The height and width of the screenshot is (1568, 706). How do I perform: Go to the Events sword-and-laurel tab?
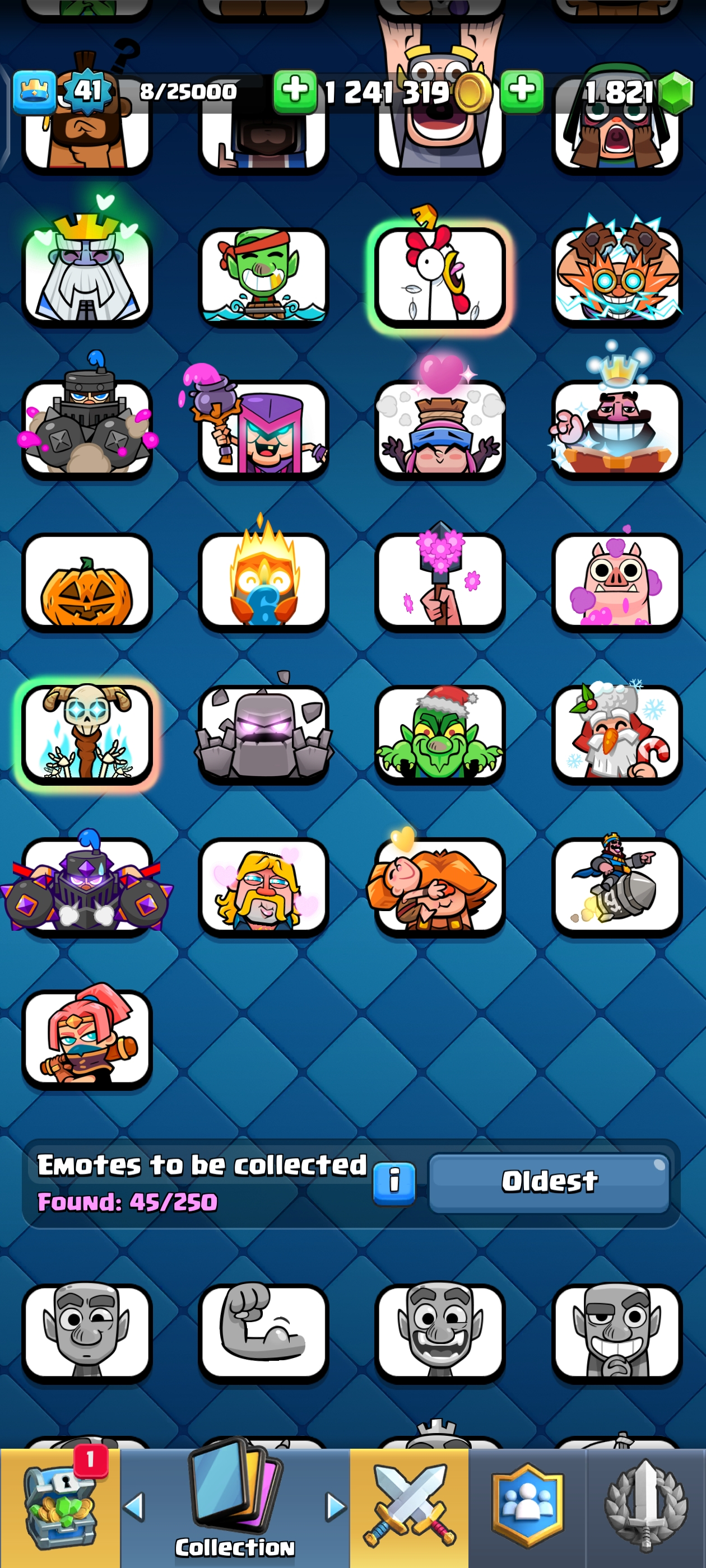click(x=645, y=1506)
